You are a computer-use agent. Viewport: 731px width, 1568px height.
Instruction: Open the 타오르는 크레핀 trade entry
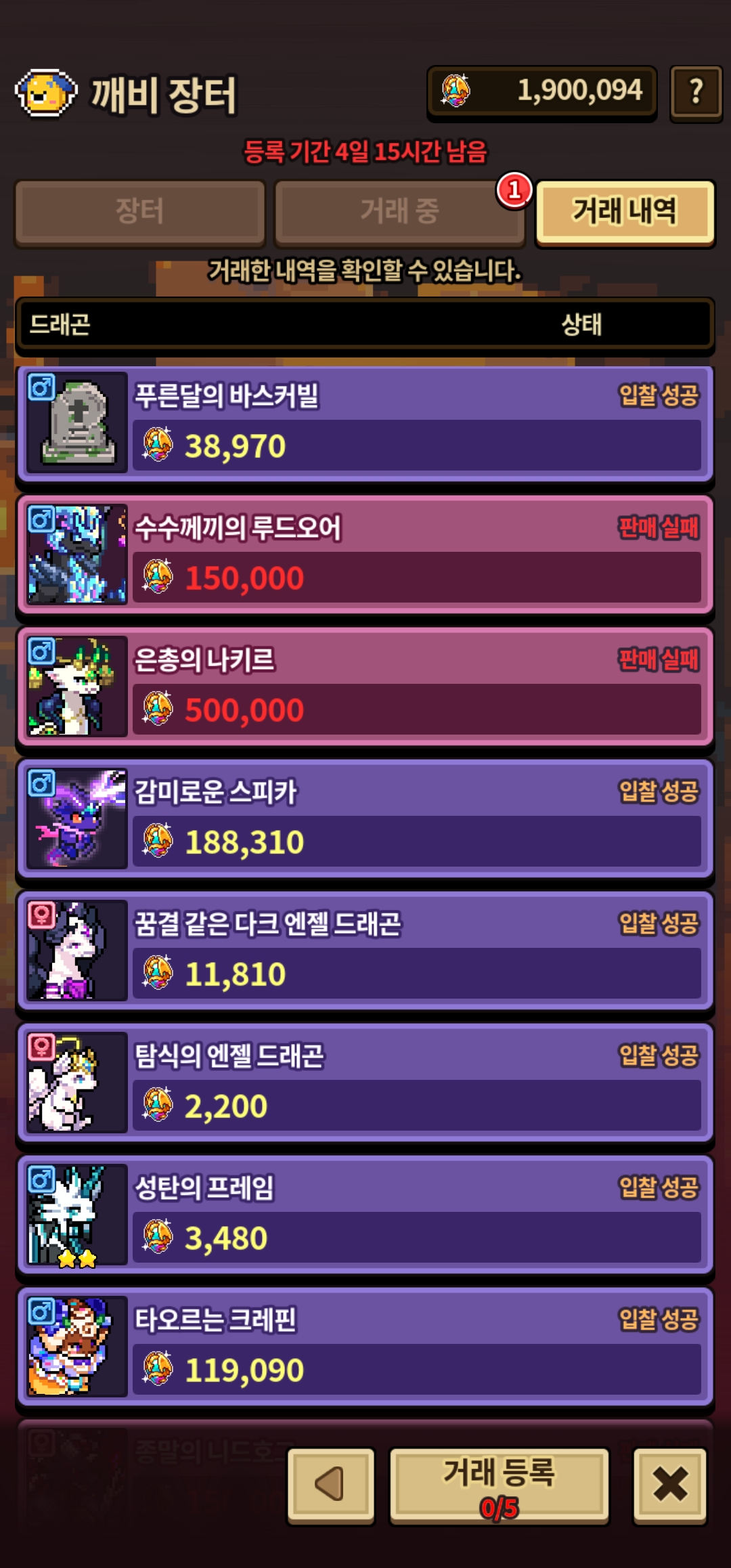coord(365,1347)
